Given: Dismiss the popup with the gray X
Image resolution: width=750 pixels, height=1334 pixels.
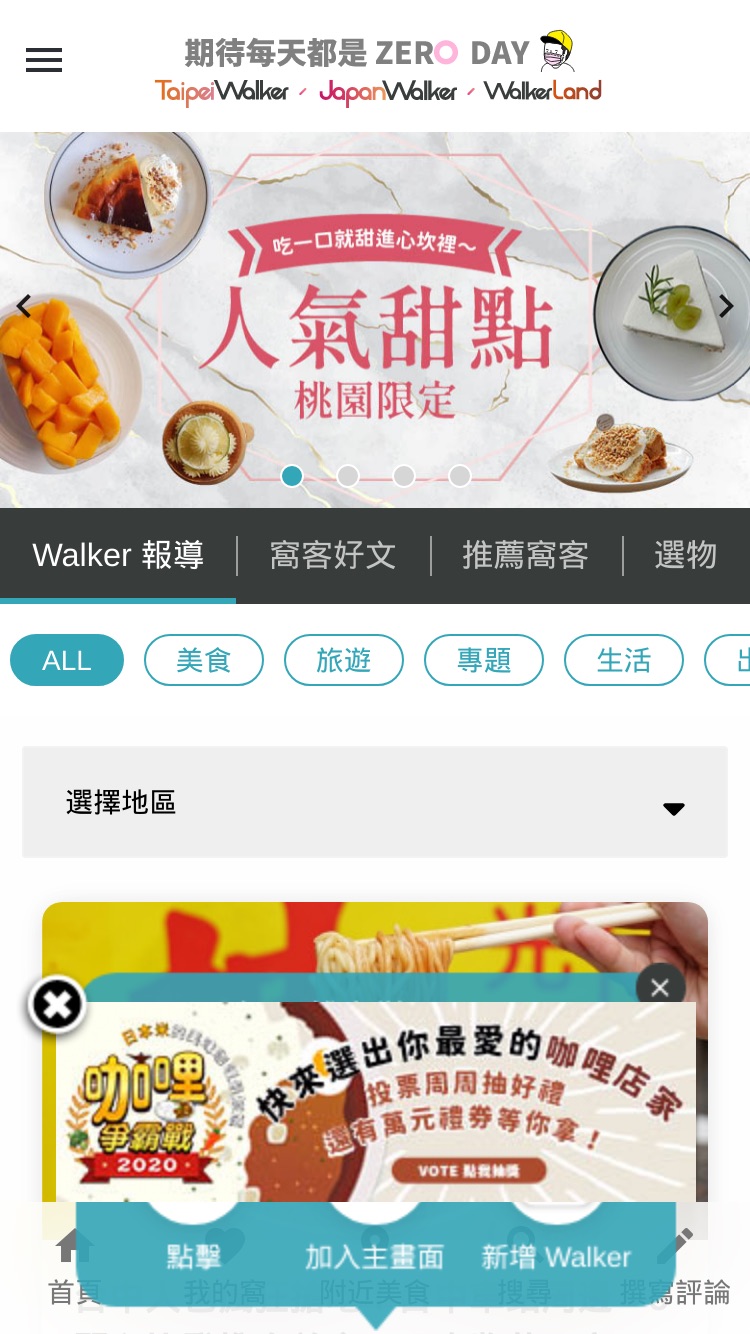Looking at the screenshot, I should coord(660,988).
